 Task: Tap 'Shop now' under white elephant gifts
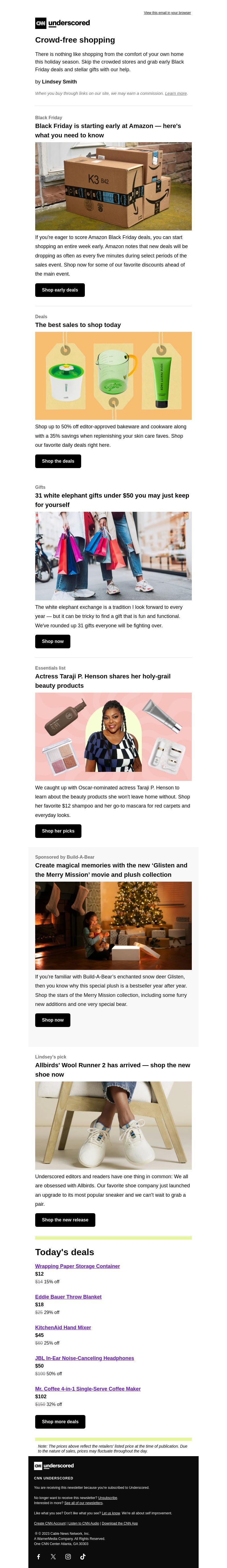coord(52,641)
